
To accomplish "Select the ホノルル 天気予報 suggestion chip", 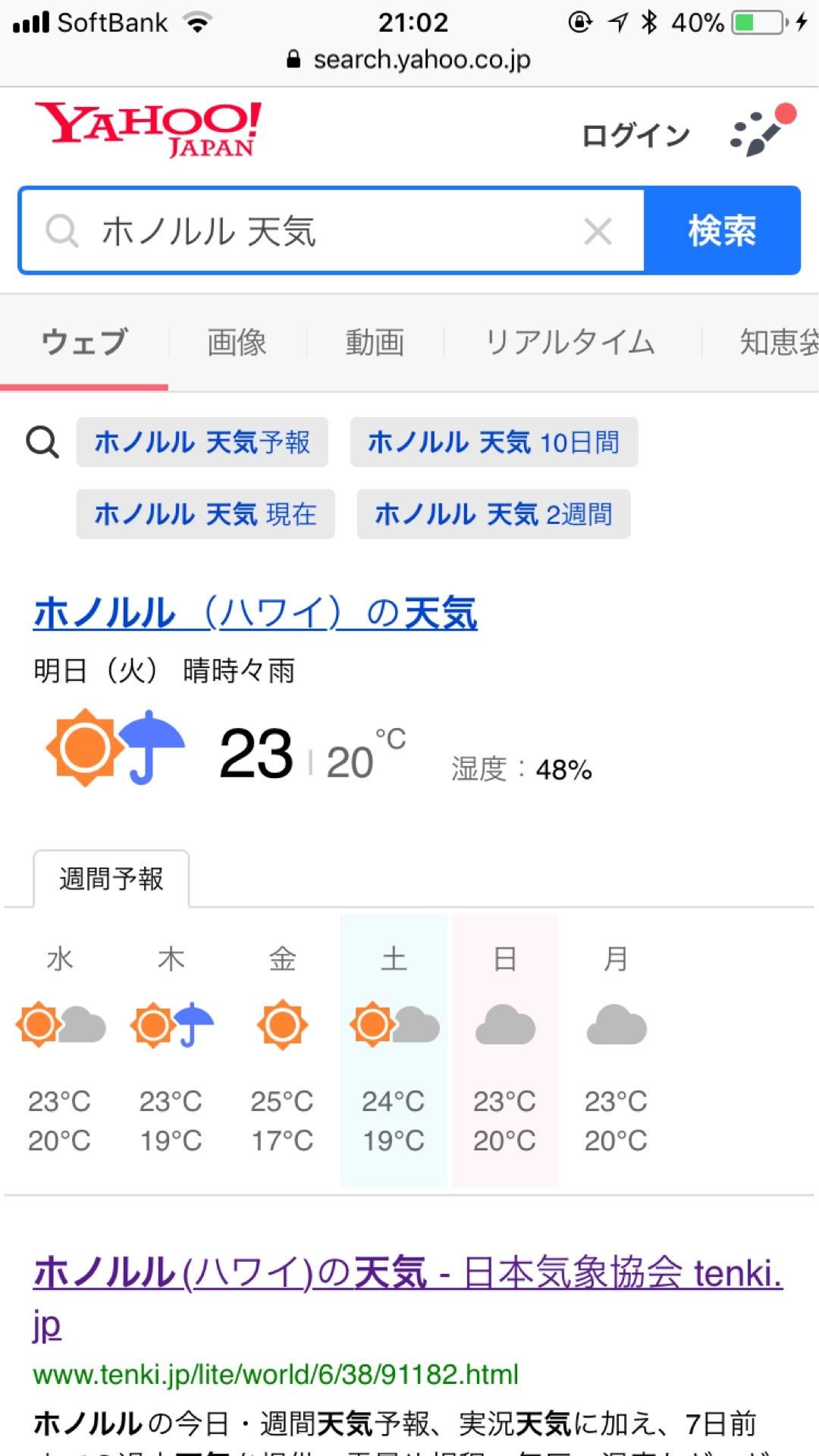I will point(202,443).
